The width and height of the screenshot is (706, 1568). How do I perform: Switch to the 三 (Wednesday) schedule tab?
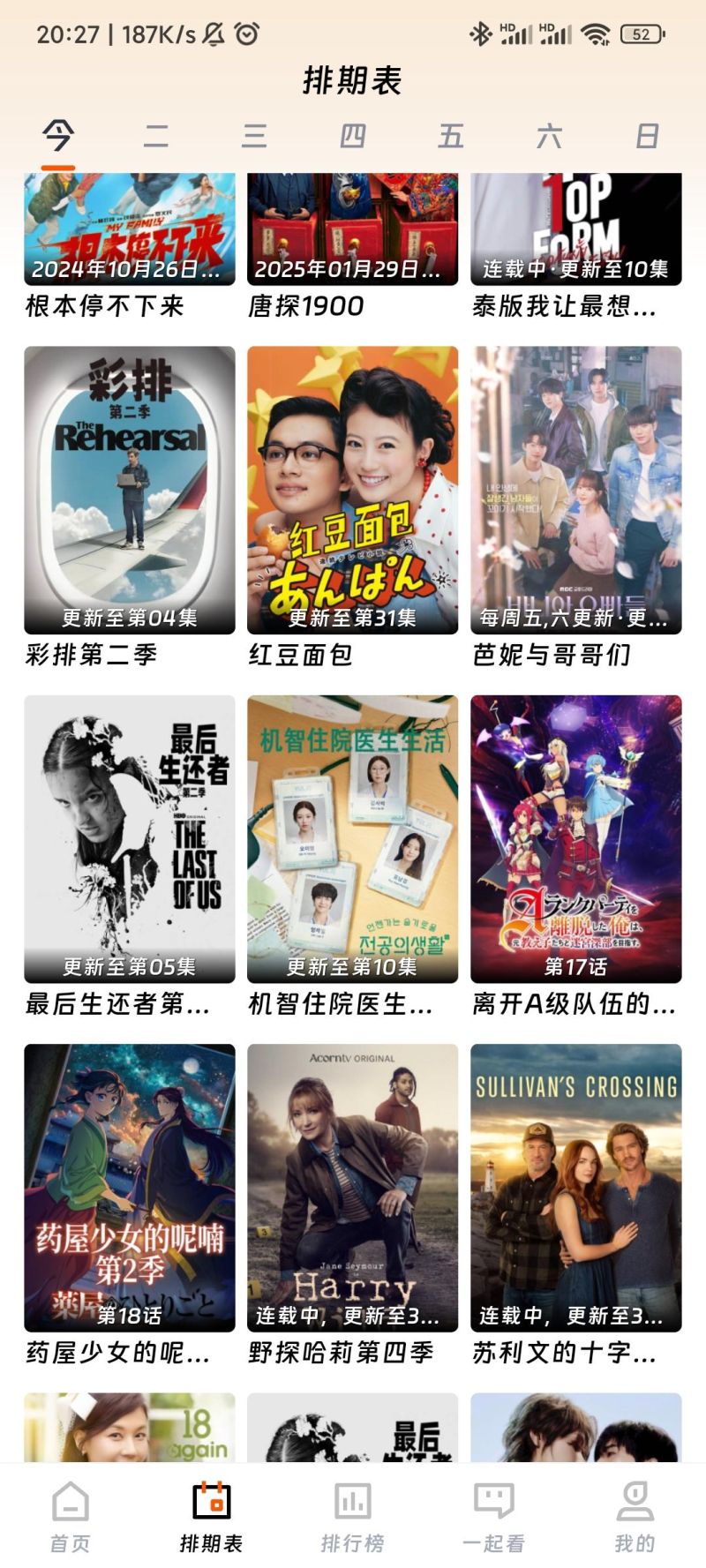(254, 136)
